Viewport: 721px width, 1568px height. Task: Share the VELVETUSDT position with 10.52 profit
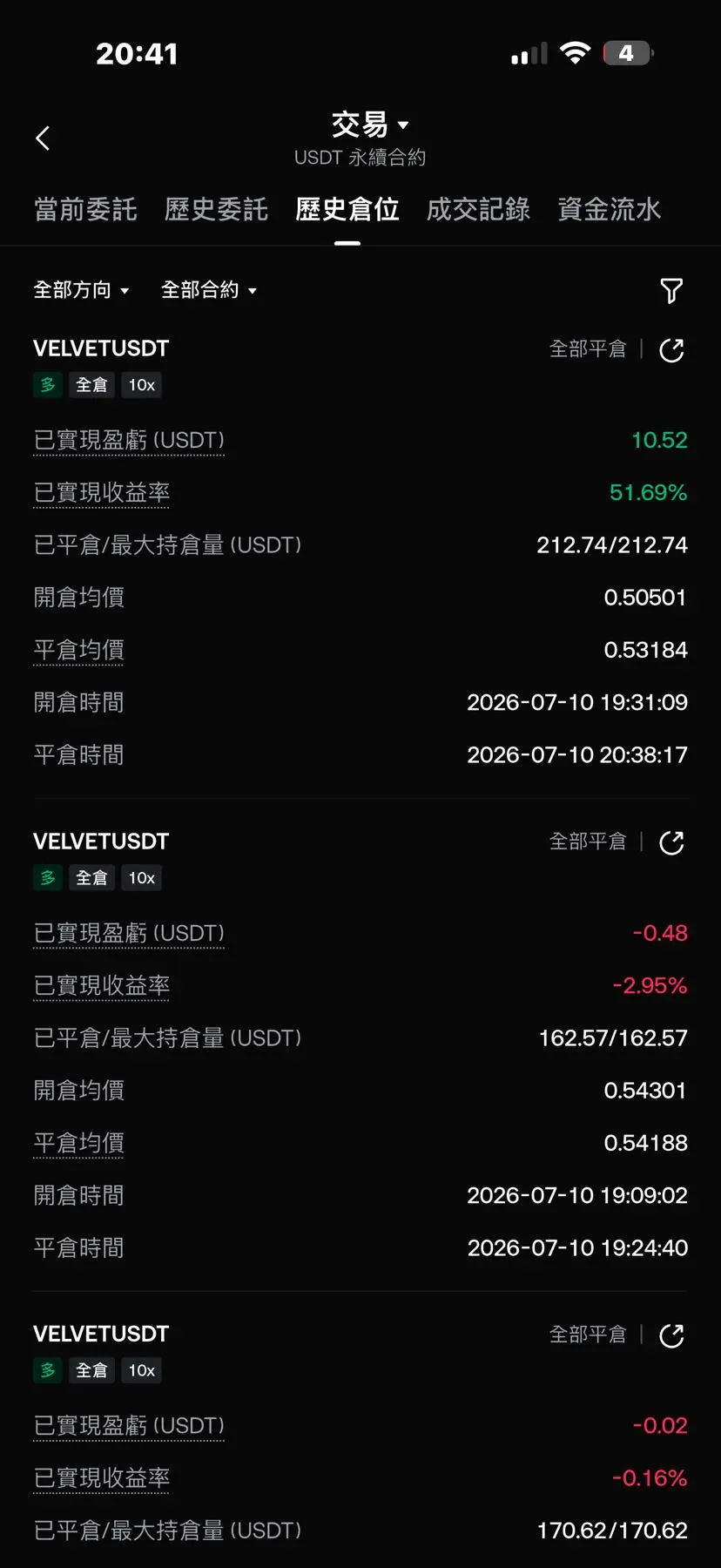click(x=671, y=350)
